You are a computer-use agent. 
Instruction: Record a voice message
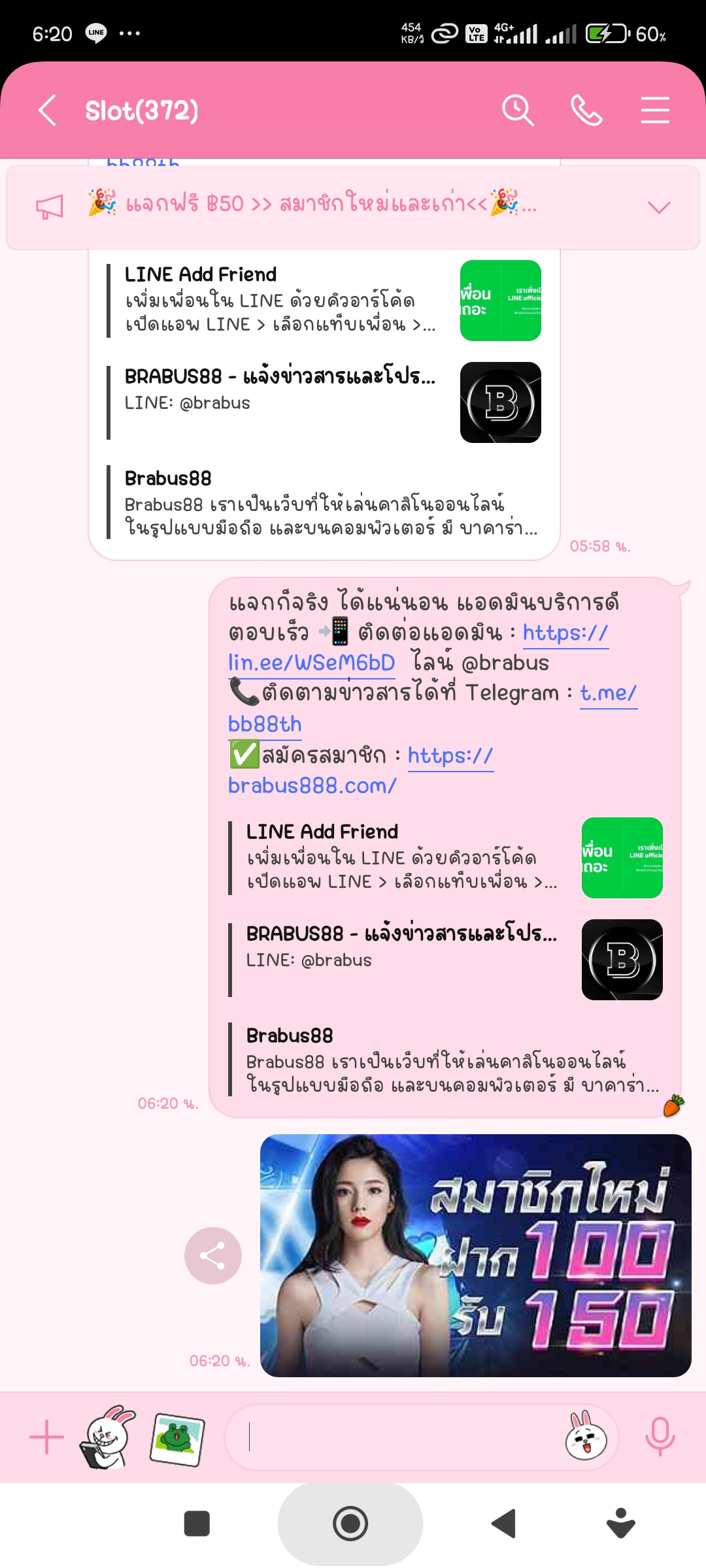(x=660, y=1437)
